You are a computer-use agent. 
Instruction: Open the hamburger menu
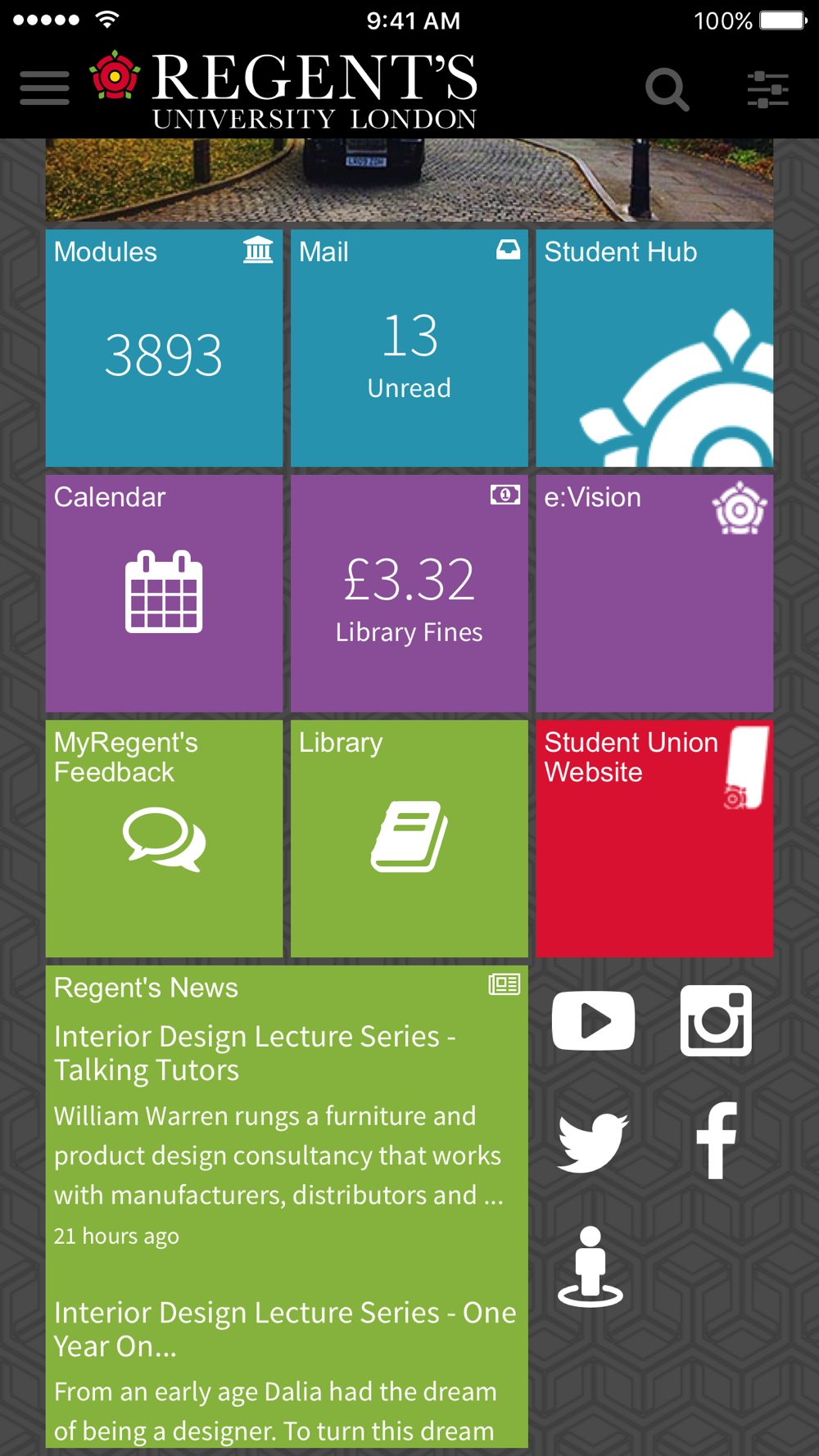coord(45,88)
